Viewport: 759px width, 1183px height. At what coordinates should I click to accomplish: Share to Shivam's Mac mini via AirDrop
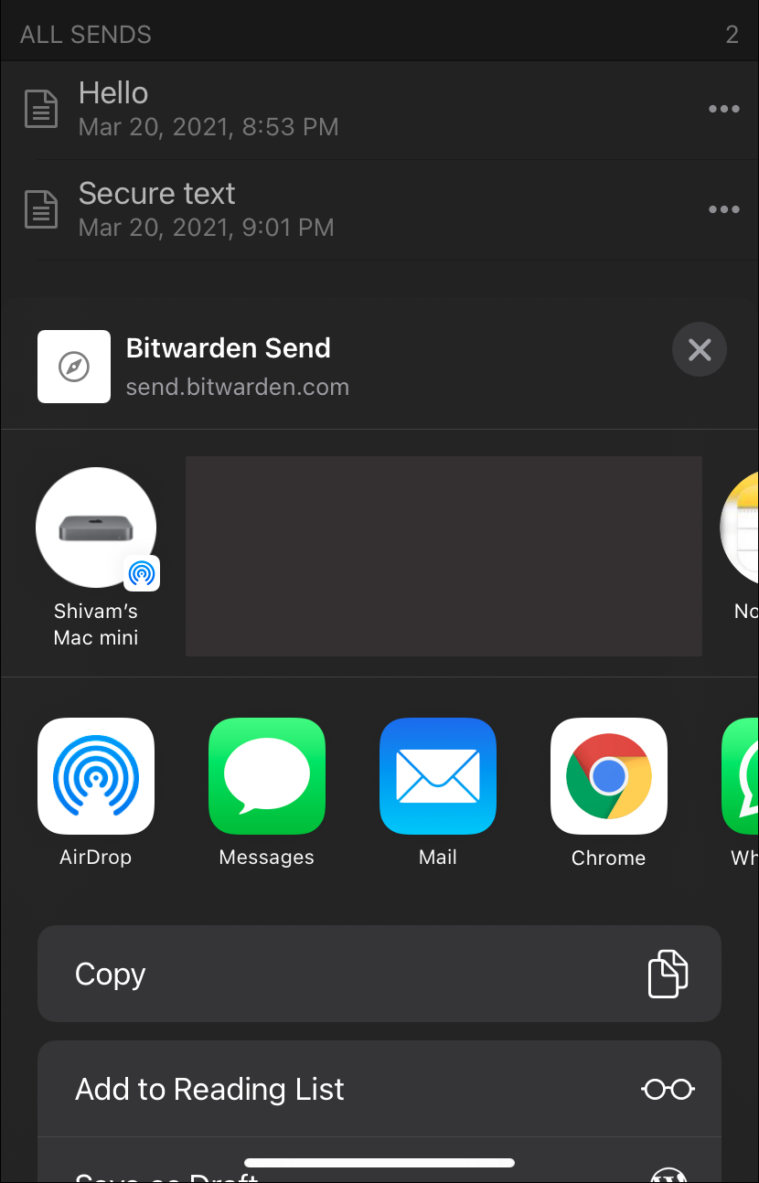tap(96, 528)
